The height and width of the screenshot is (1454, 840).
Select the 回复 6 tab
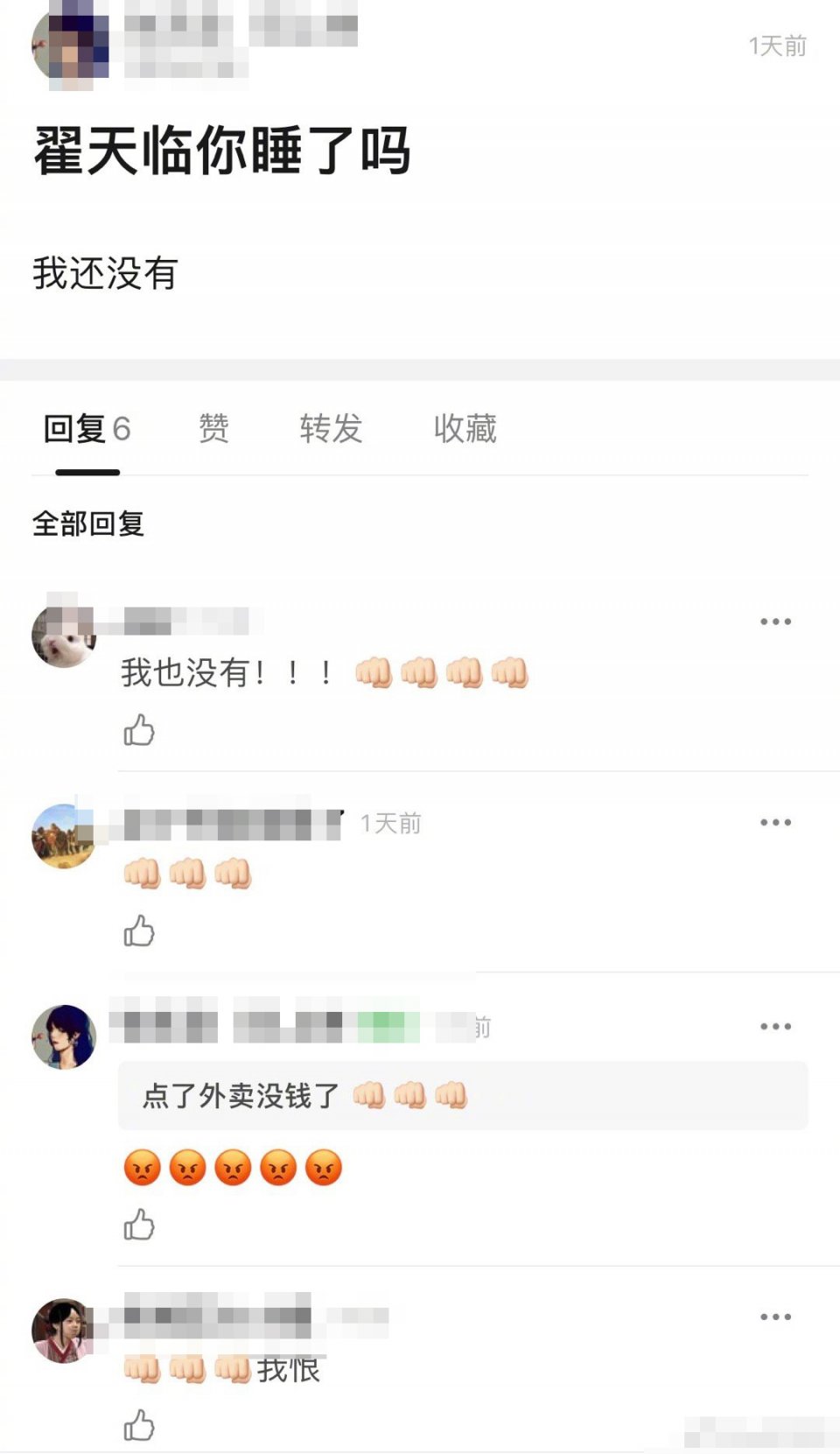(x=87, y=428)
